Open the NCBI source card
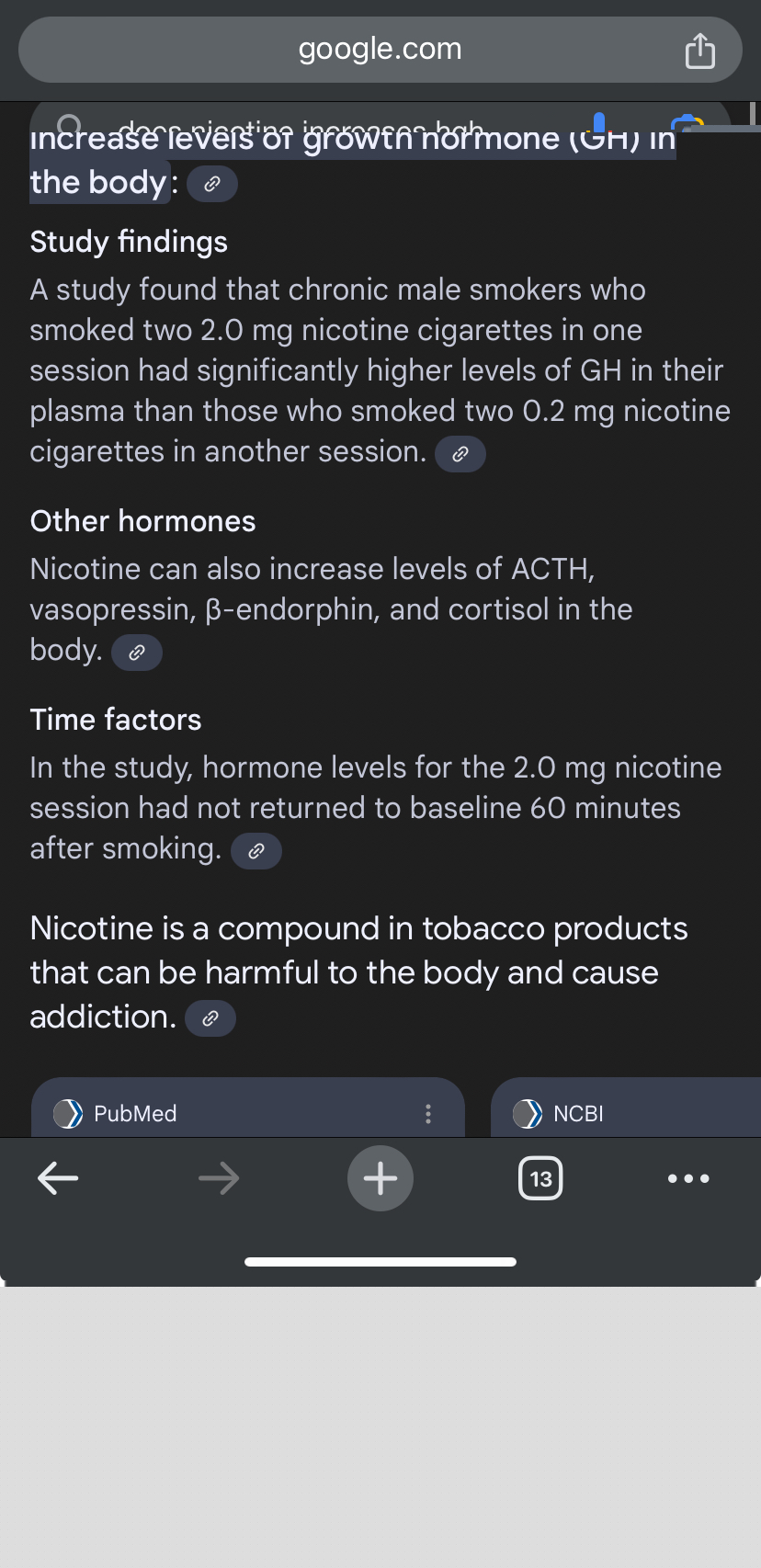761x1568 pixels. click(x=626, y=1108)
